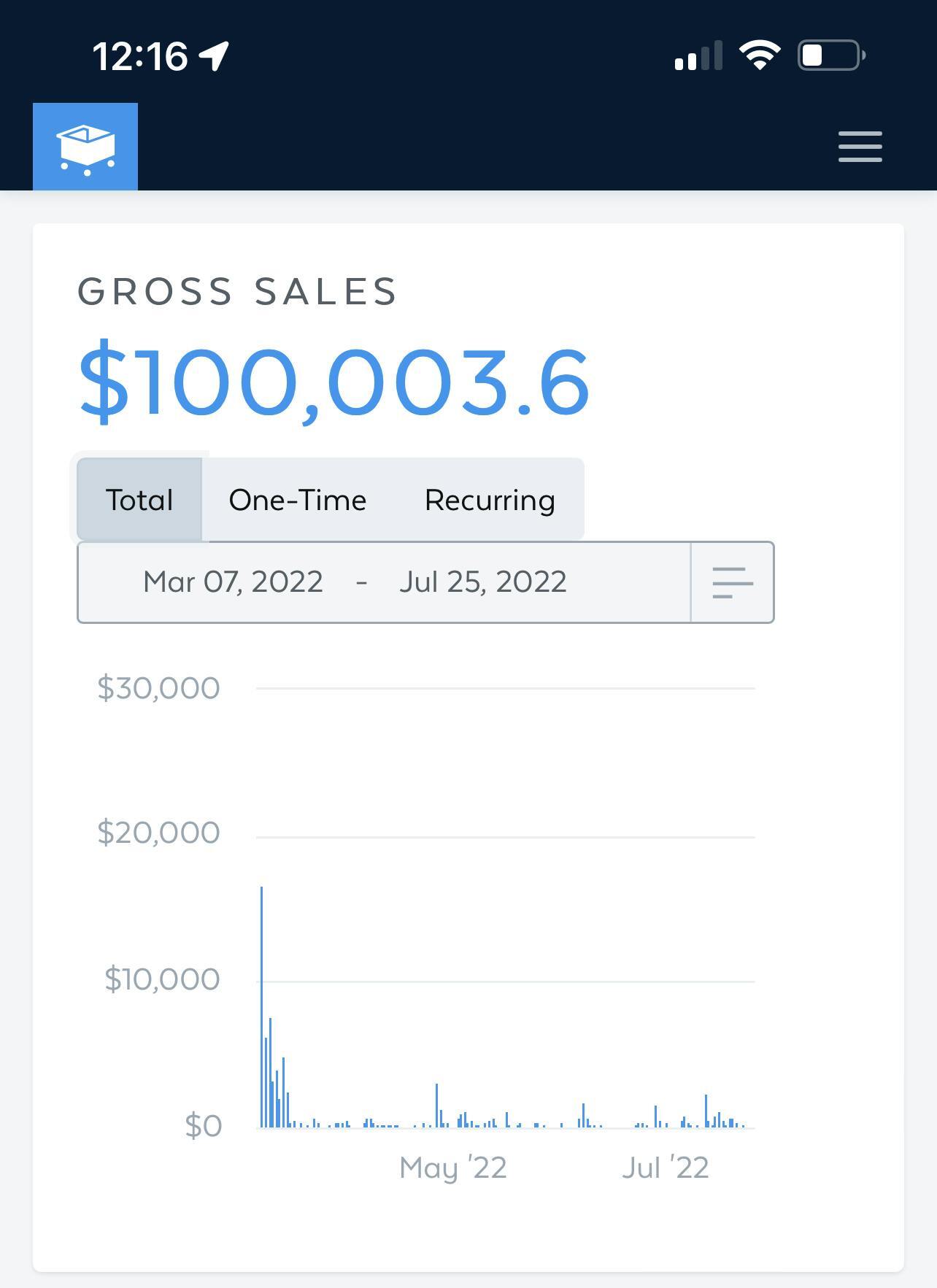
Task: Change end date Jul 25, 2022
Action: click(x=482, y=582)
